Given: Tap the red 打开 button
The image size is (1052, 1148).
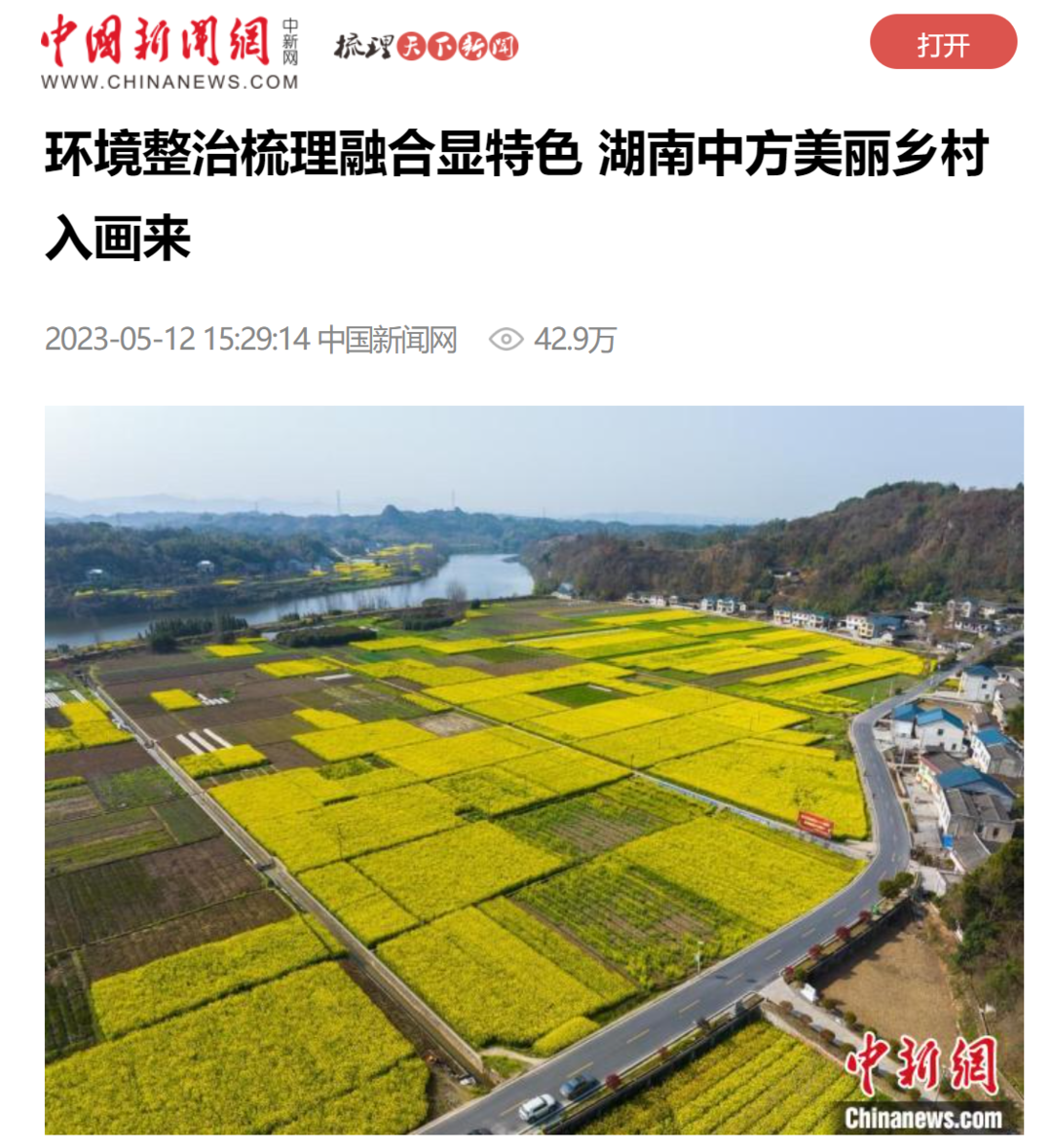Looking at the screenshot, I should 942,43.
